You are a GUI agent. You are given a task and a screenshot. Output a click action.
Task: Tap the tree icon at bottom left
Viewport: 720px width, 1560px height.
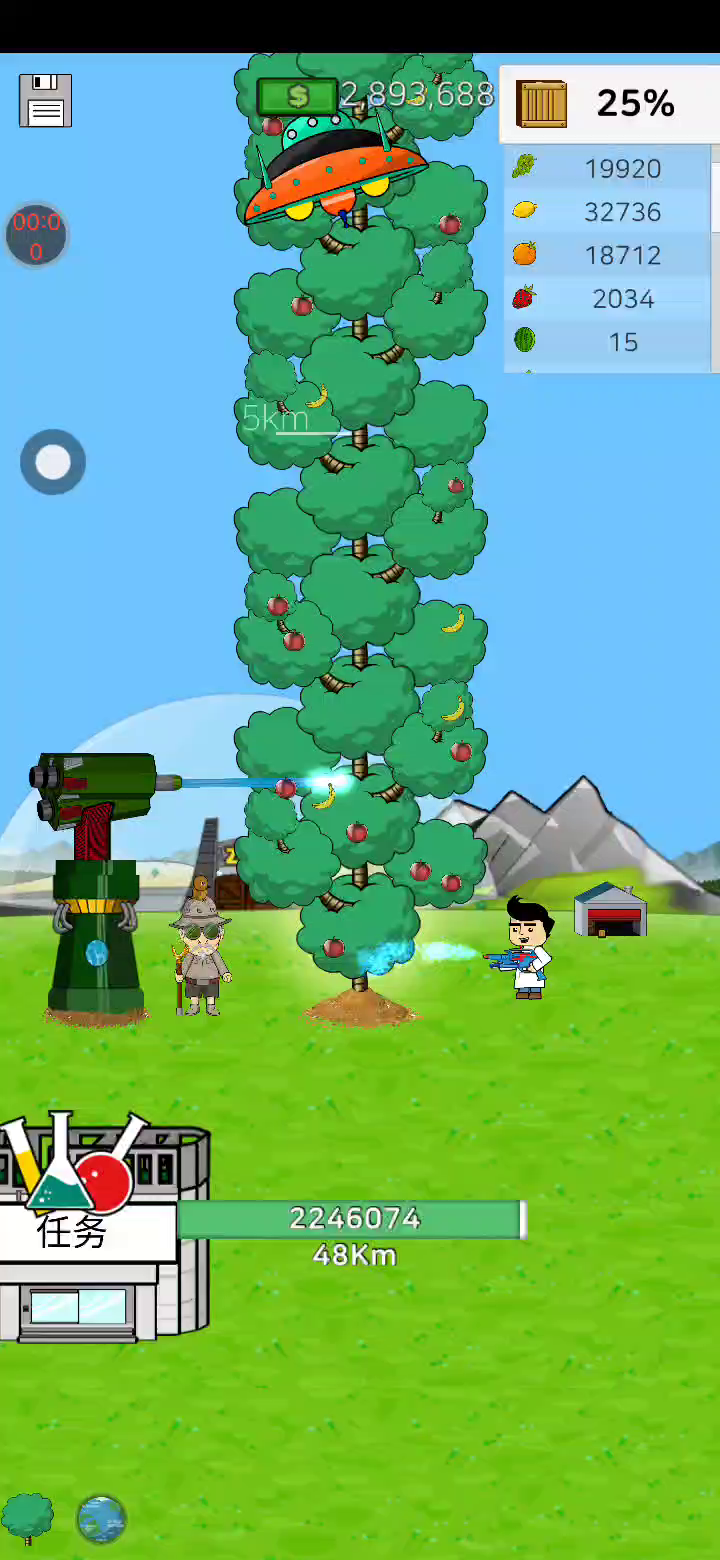point(27,1517)
